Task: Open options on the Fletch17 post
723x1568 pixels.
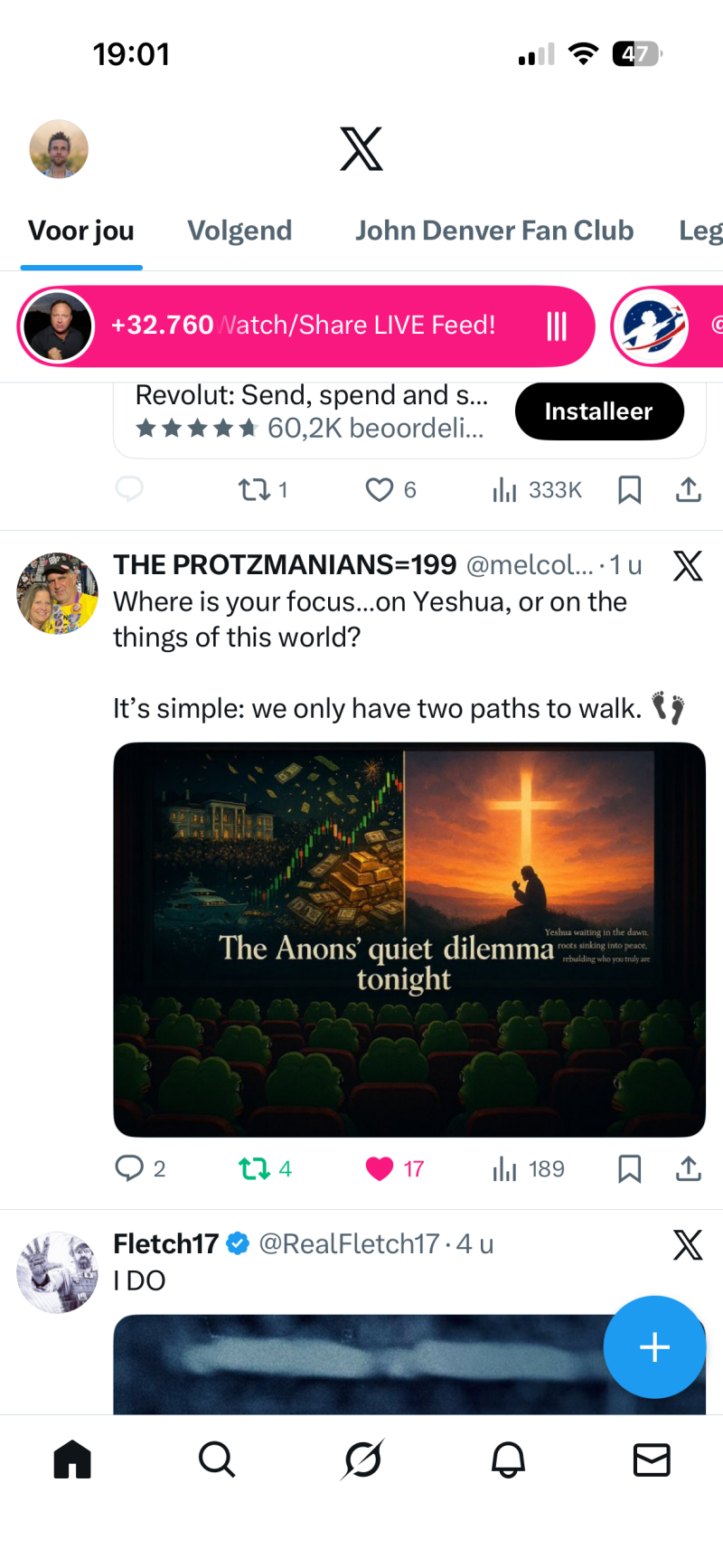Action: click(688, 1244)
